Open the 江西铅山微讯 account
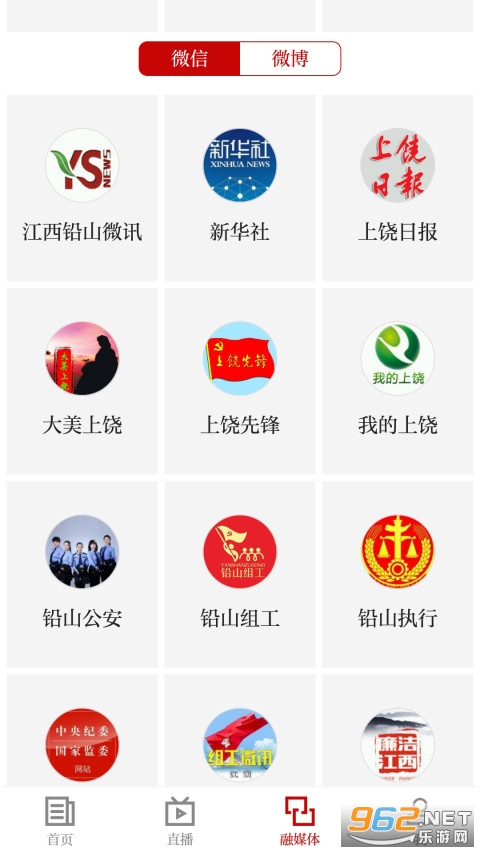480x853 pixels. click(82, 188)
